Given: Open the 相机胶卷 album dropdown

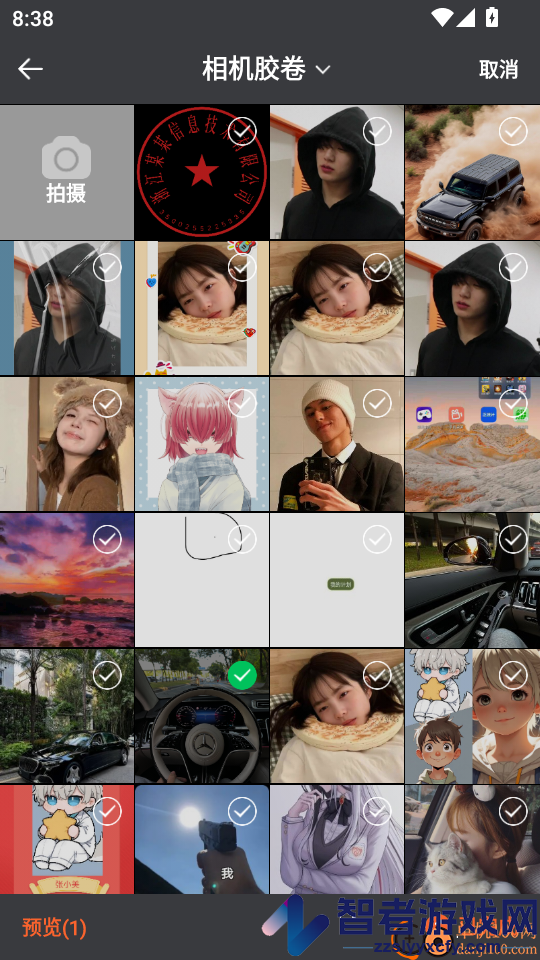Looking at the screenshot, I should click(266, 69).
